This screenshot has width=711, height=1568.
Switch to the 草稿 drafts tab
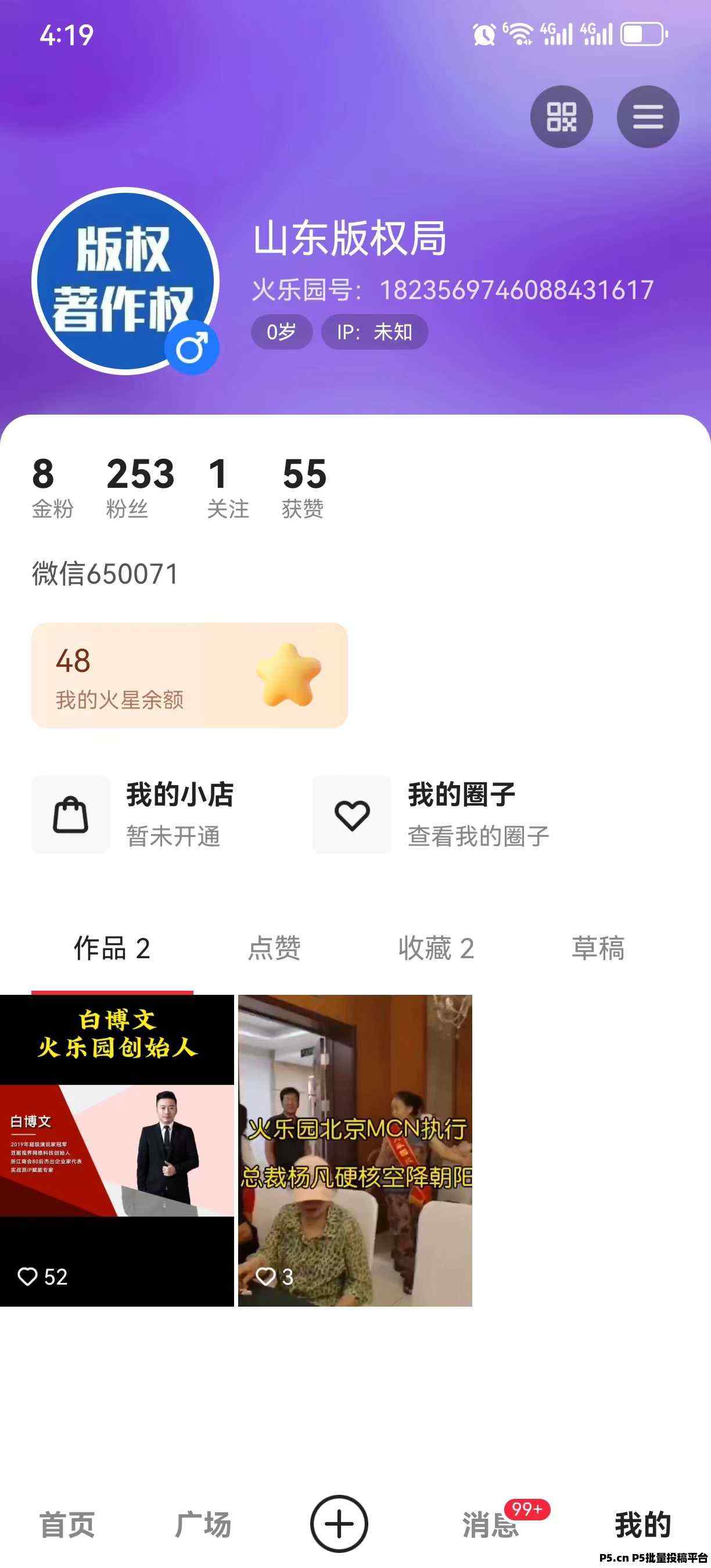point(598,948)
